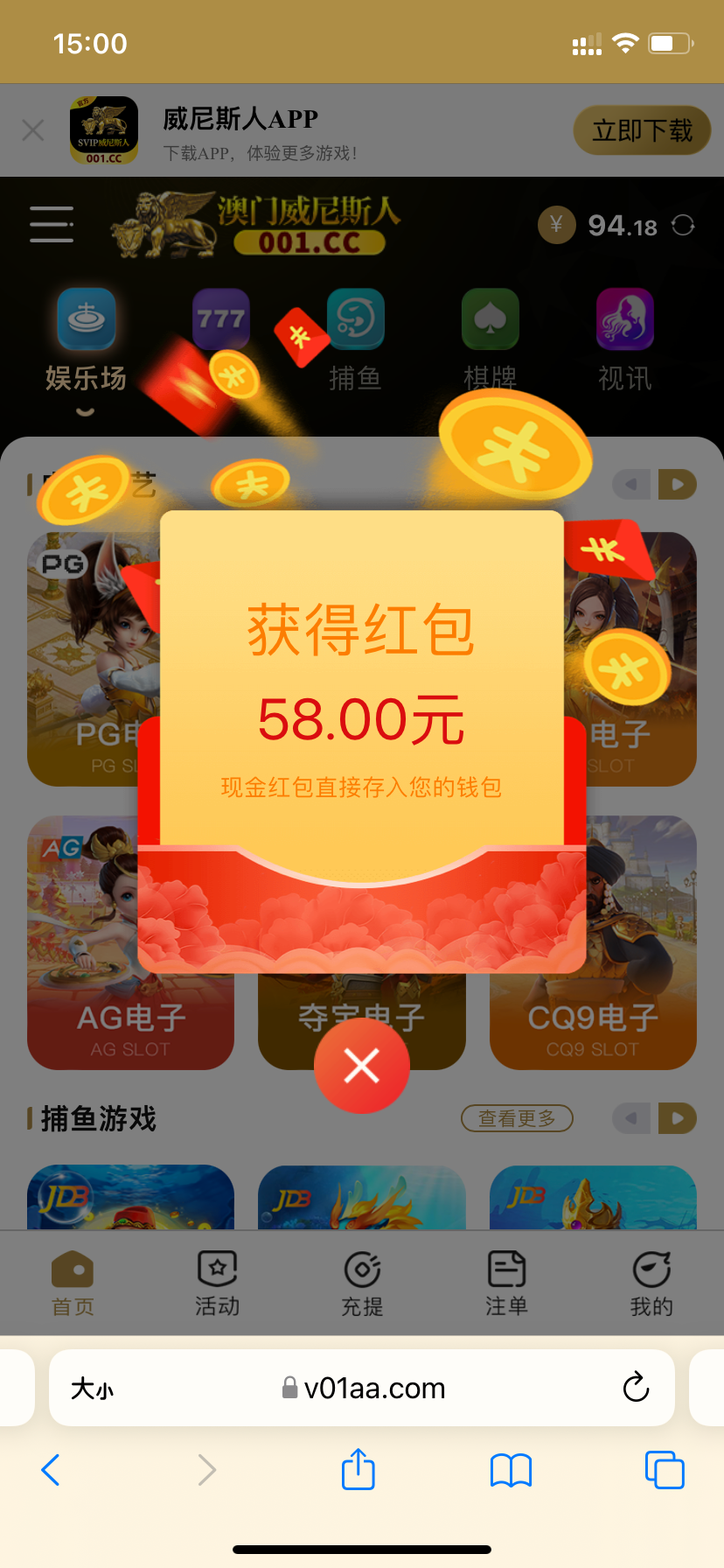Viewport: 724px width, 1568px height.
Task: Dismiss the 威尼斯人APP download banner
Action: coord(33,131)
